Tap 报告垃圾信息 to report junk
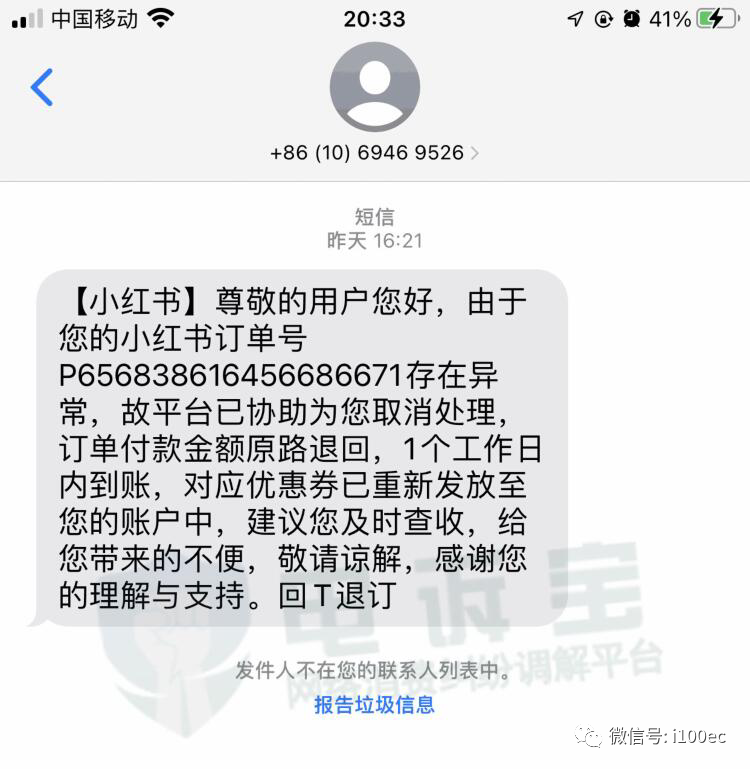Screen dimensions: 750x769 pyautogui.click(x=374, y=705)
